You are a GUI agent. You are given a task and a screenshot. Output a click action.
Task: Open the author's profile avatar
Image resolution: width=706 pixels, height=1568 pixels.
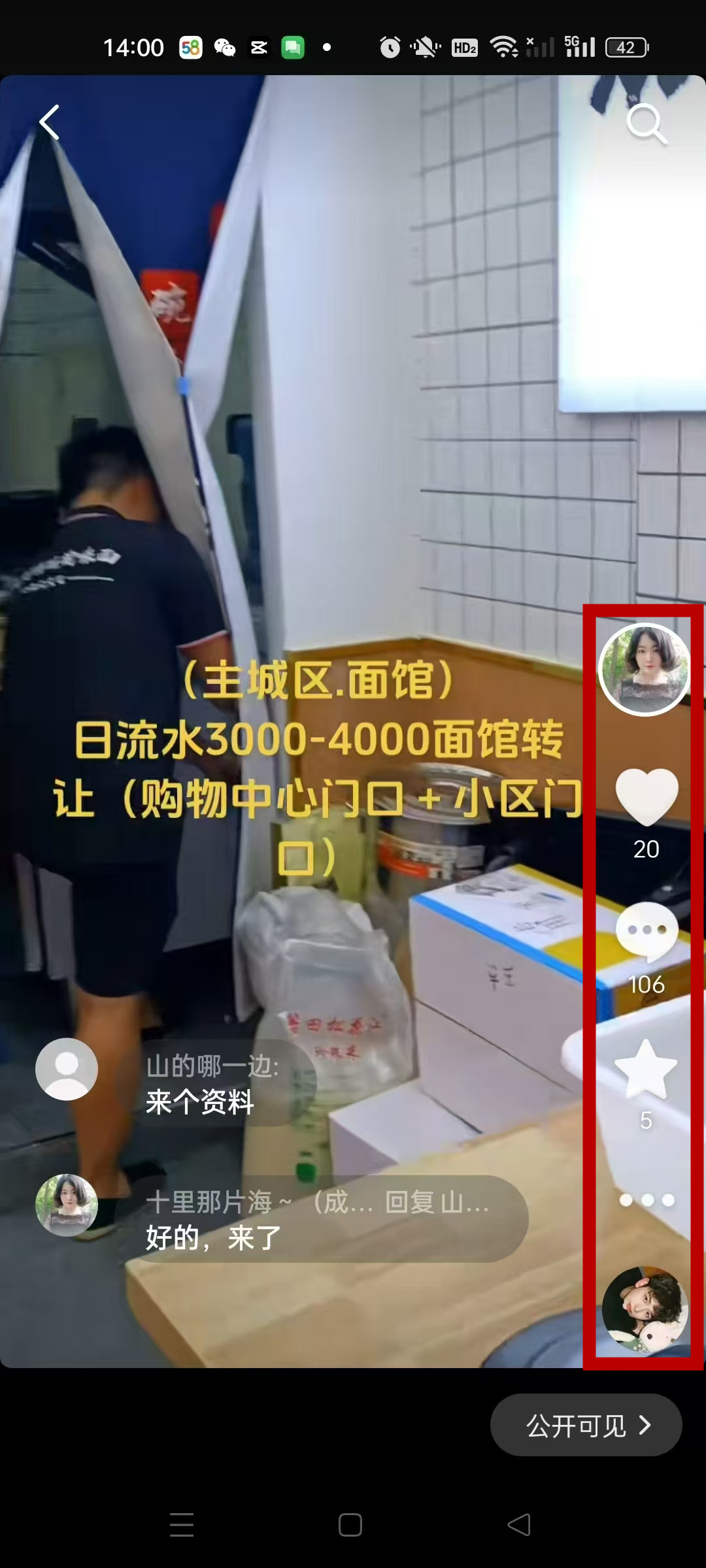point(645,669)
